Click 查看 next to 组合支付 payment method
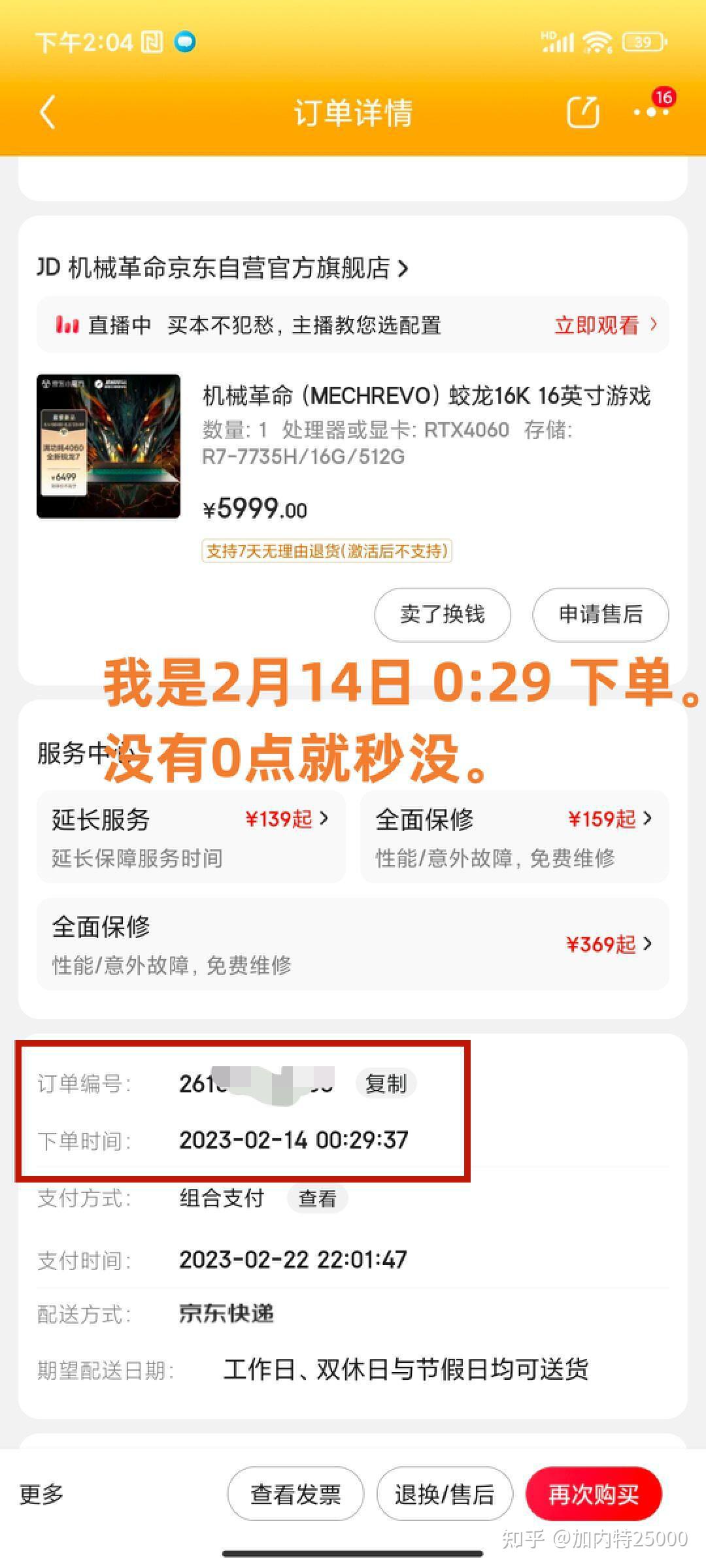The width and height of the screenshot is (706, 1568). pyautogui.click(x=317, y=1198)
